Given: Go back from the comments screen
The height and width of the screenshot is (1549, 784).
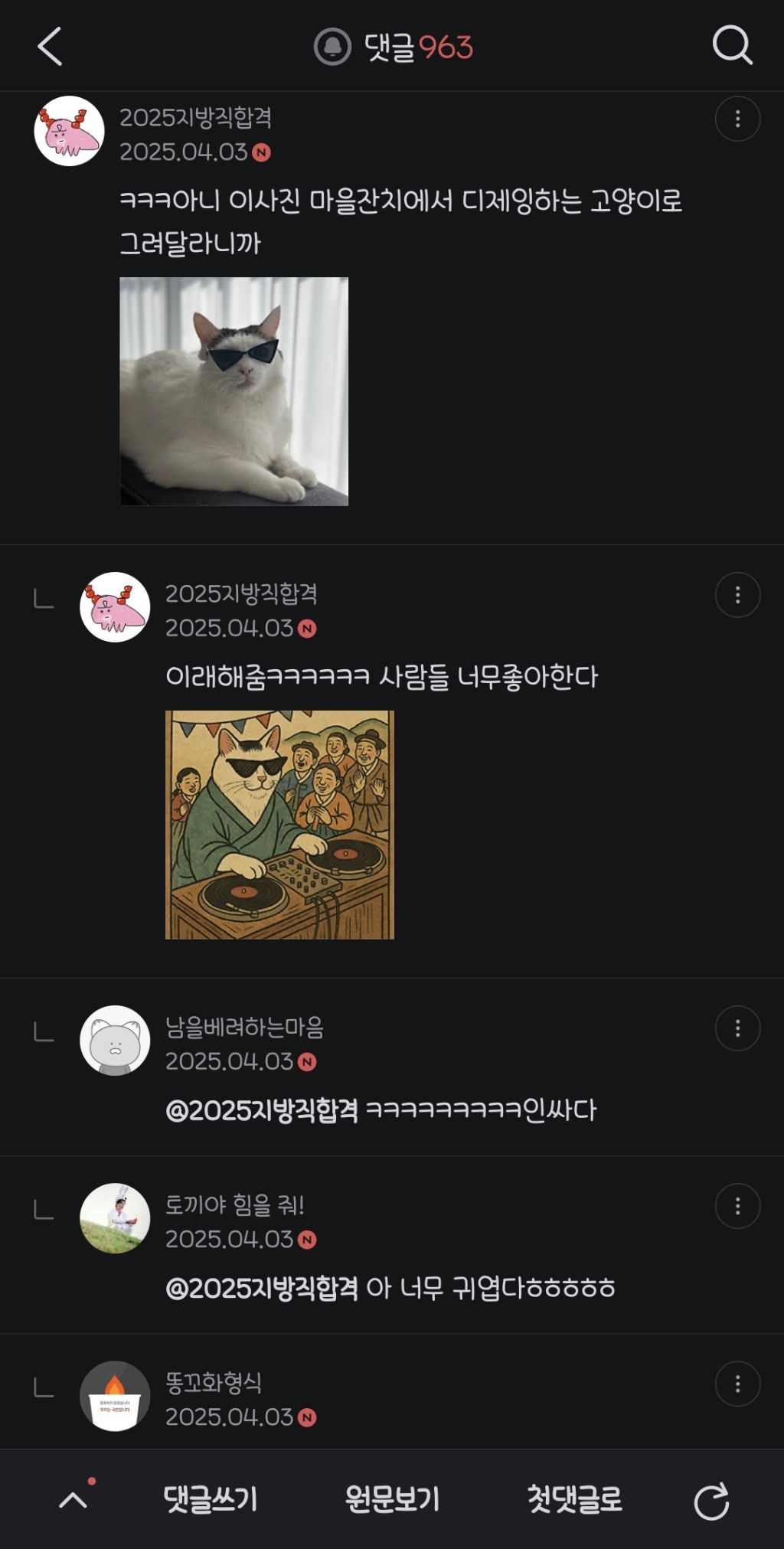Looking at the screenshot, I should (51, 47).
